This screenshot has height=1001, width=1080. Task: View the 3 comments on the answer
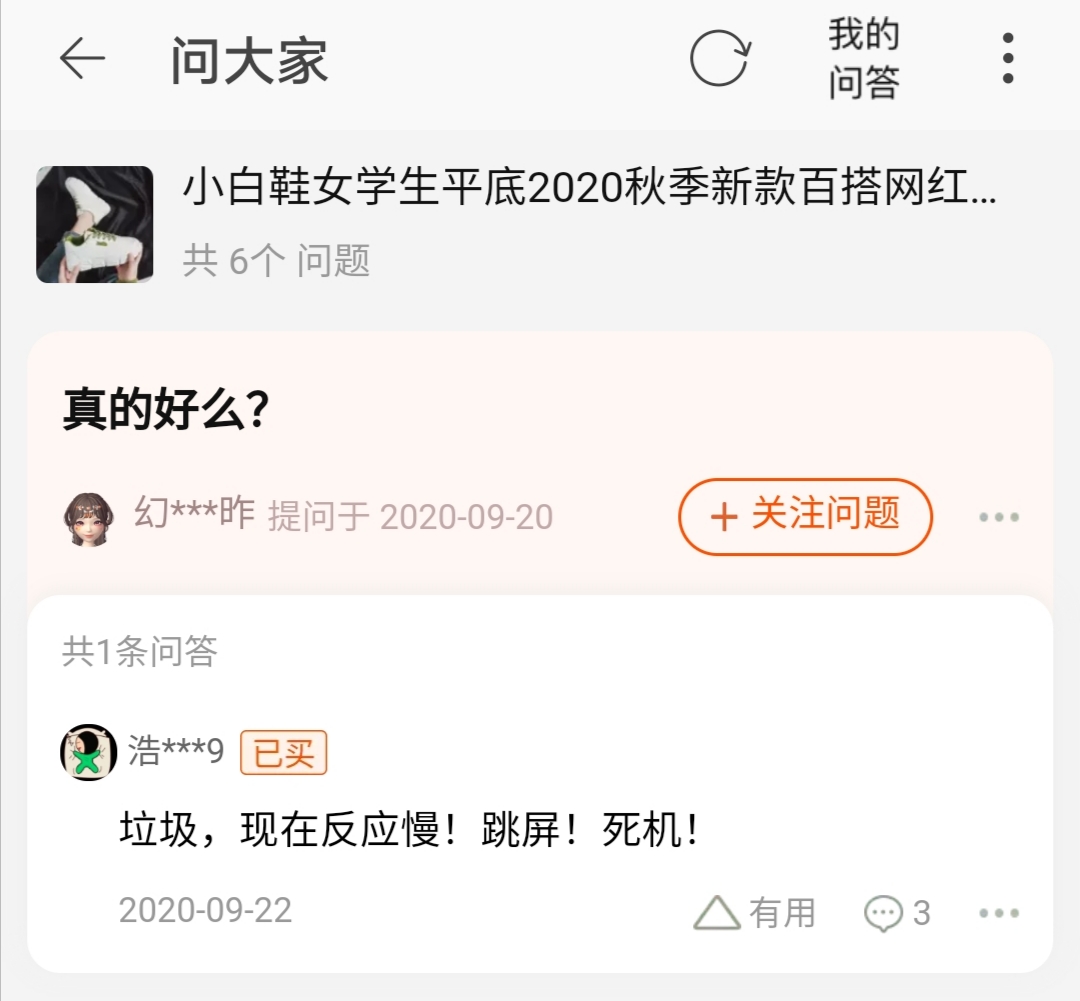[x=897, y=912]
